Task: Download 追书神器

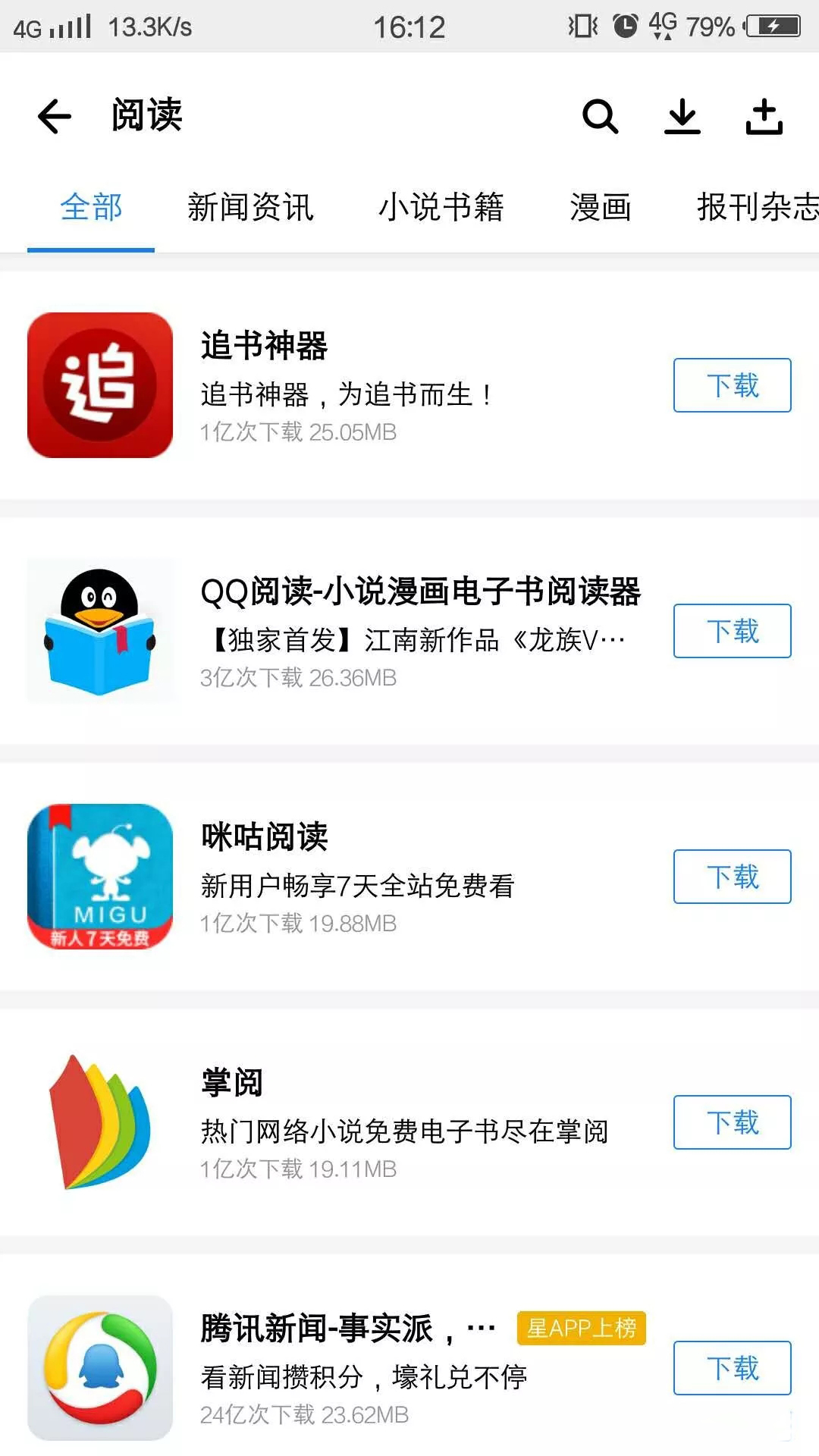Action: point(732,385)
